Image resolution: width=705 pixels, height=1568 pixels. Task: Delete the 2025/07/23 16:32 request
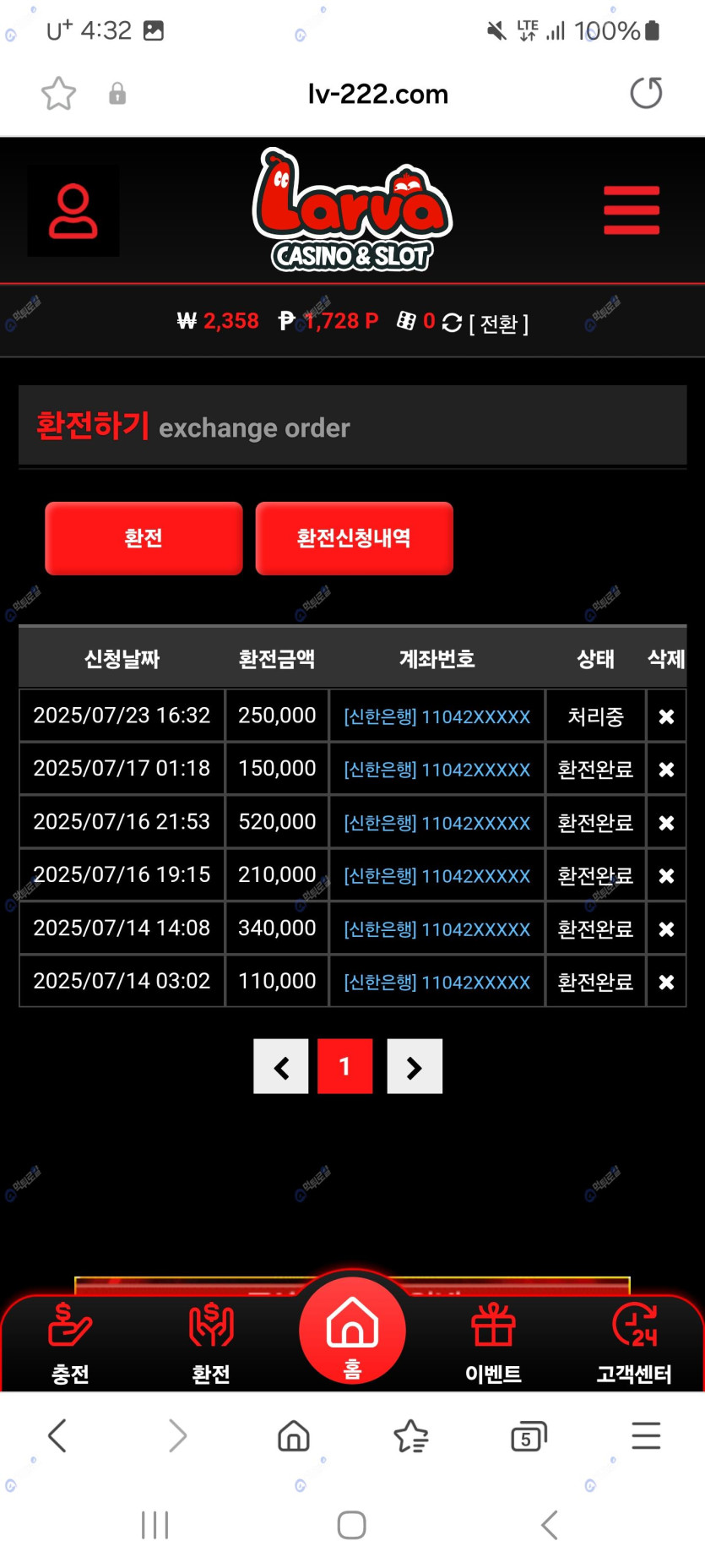tap(666, 716)
